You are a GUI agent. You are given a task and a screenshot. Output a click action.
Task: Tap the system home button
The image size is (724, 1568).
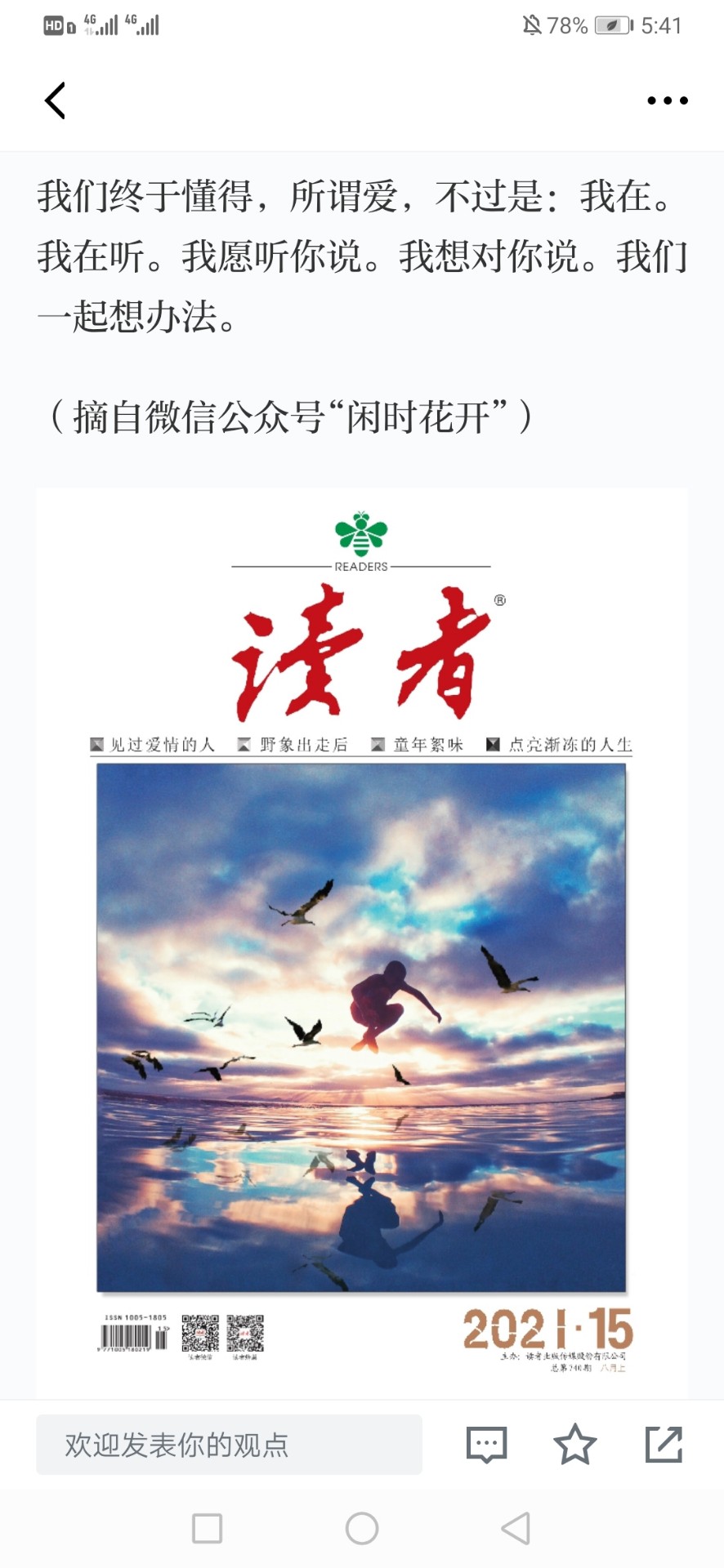pyautogui.click(x=362, y=1528)
